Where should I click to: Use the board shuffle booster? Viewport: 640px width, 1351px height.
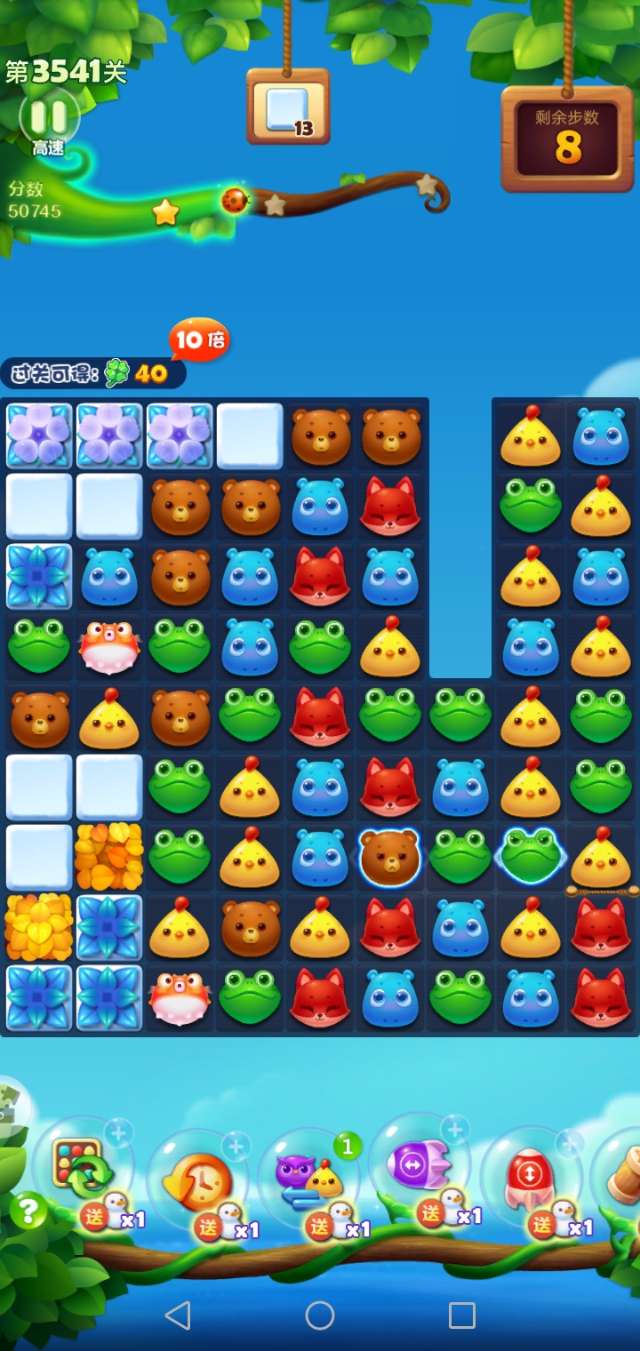[82, 1169]
